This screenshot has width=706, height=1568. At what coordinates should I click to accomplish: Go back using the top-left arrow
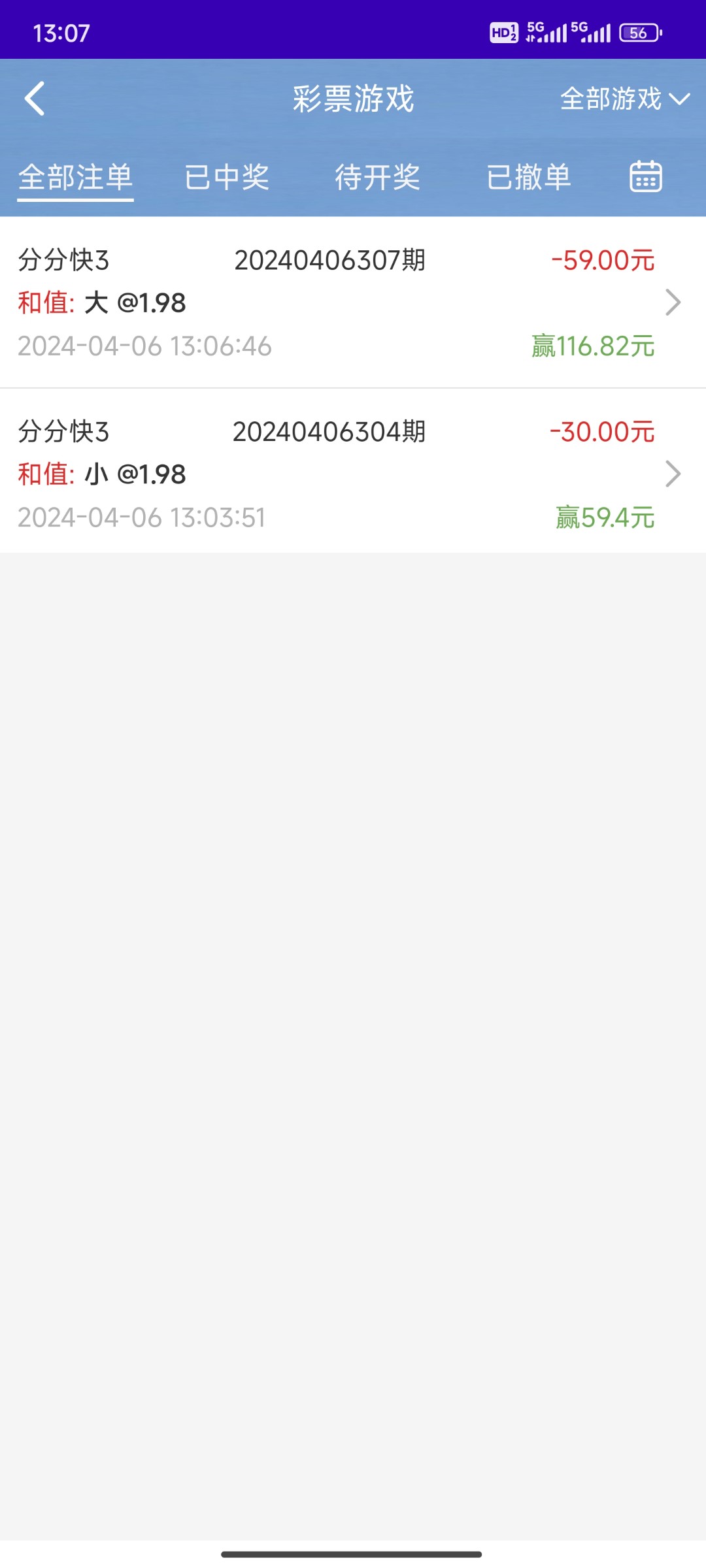pyautogui.click(x=35, y=99)
